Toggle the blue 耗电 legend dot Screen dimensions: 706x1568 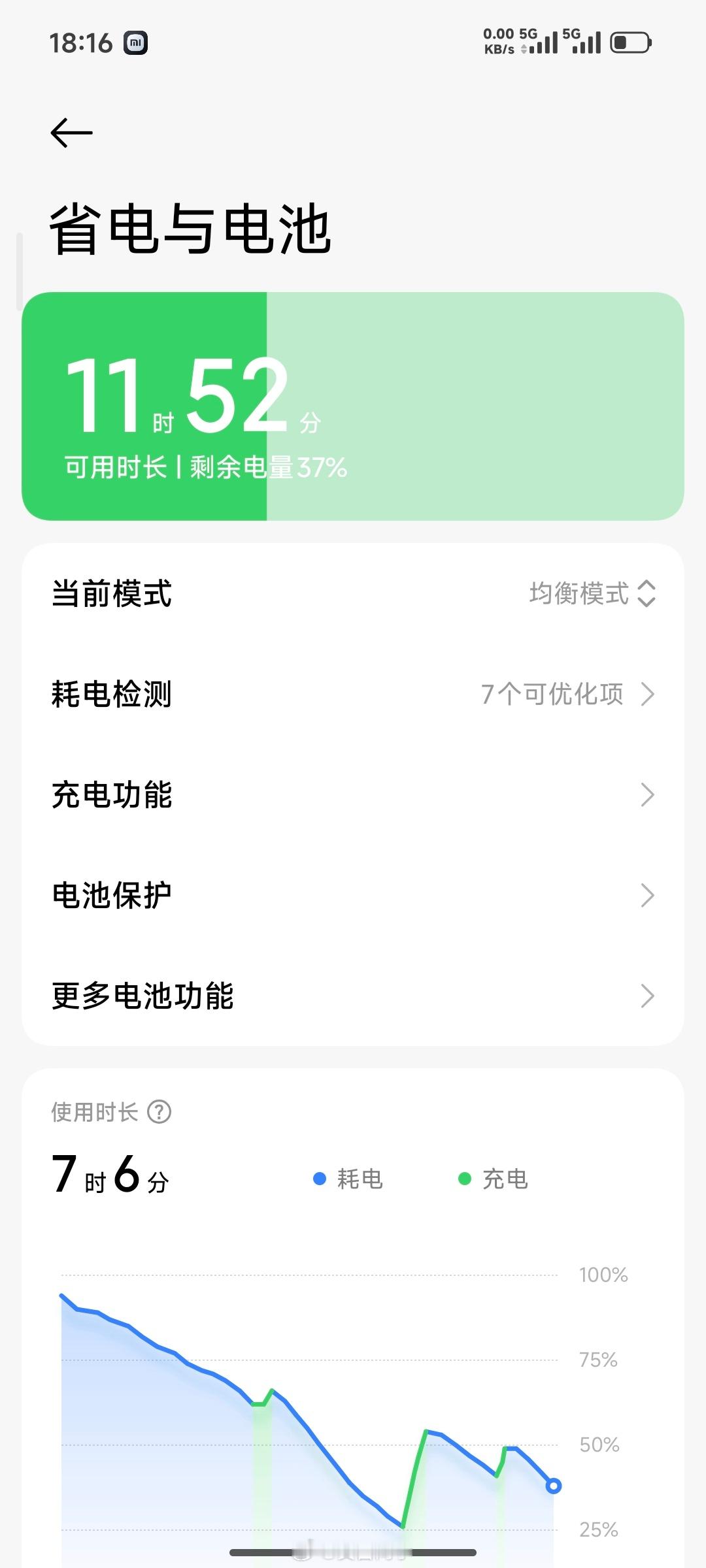[318, 1179]
